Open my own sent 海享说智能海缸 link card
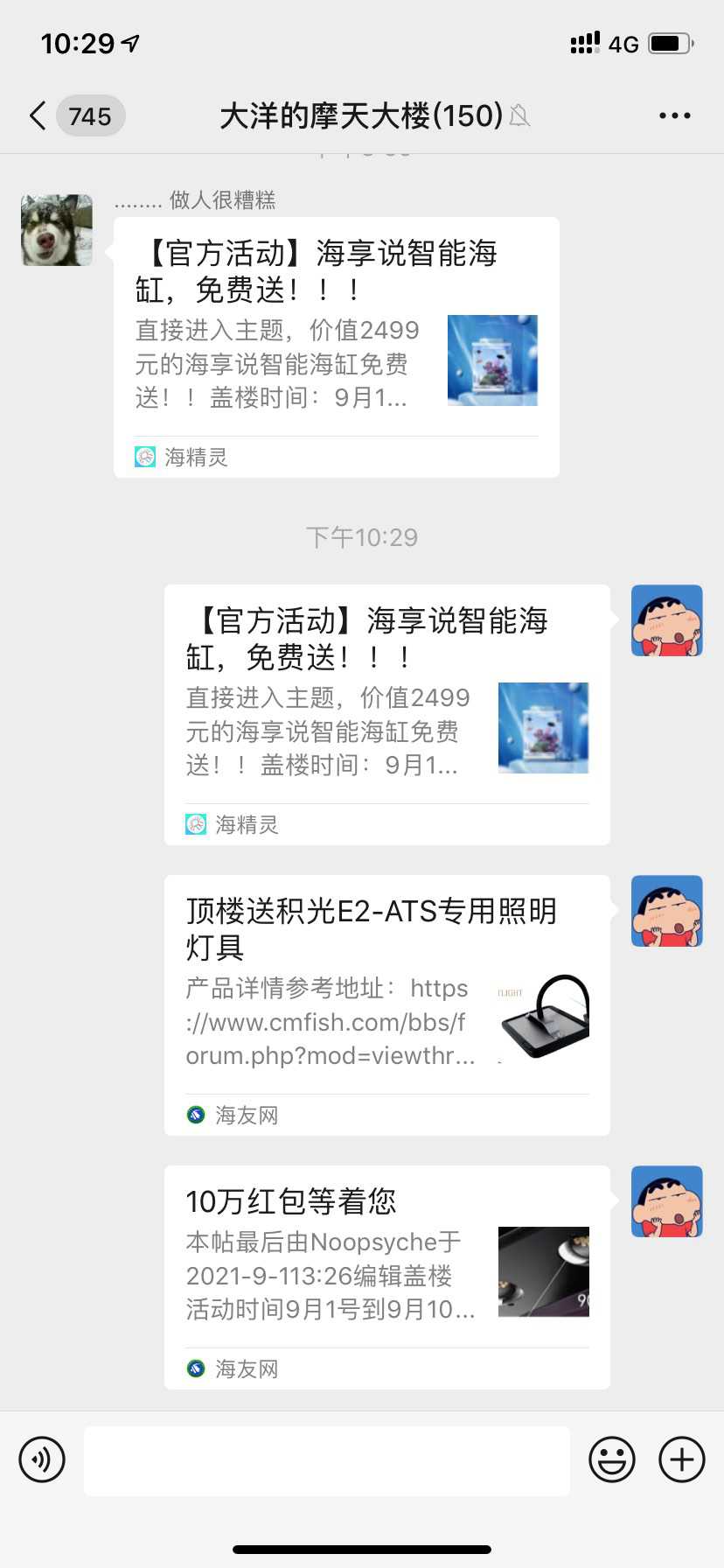The height and width of the screenshot is (1568, 724). [x=386, y=714]
